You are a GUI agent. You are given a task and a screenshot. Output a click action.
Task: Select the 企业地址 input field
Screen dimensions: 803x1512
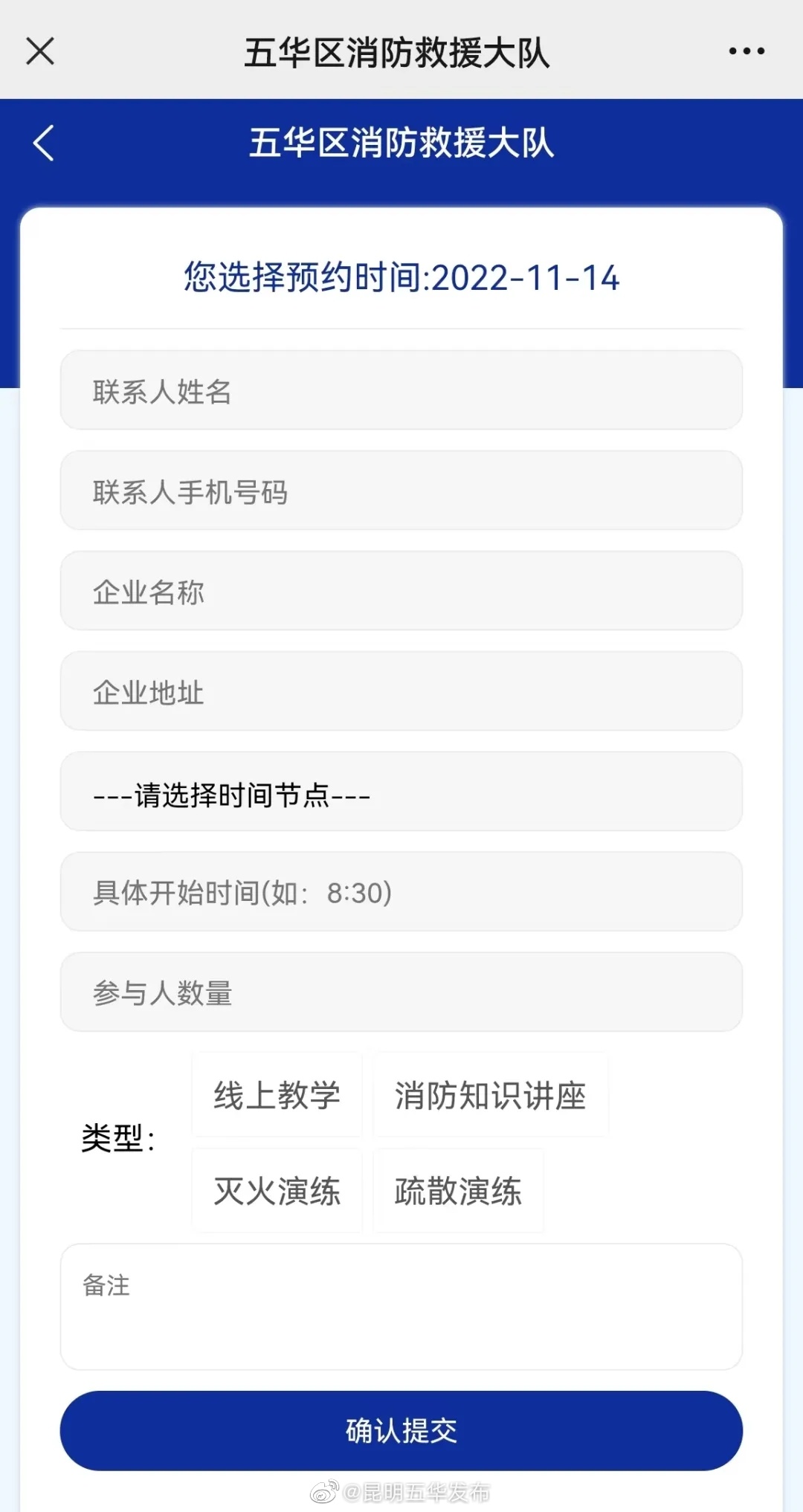pyautogui.click(x=401, y=691)
